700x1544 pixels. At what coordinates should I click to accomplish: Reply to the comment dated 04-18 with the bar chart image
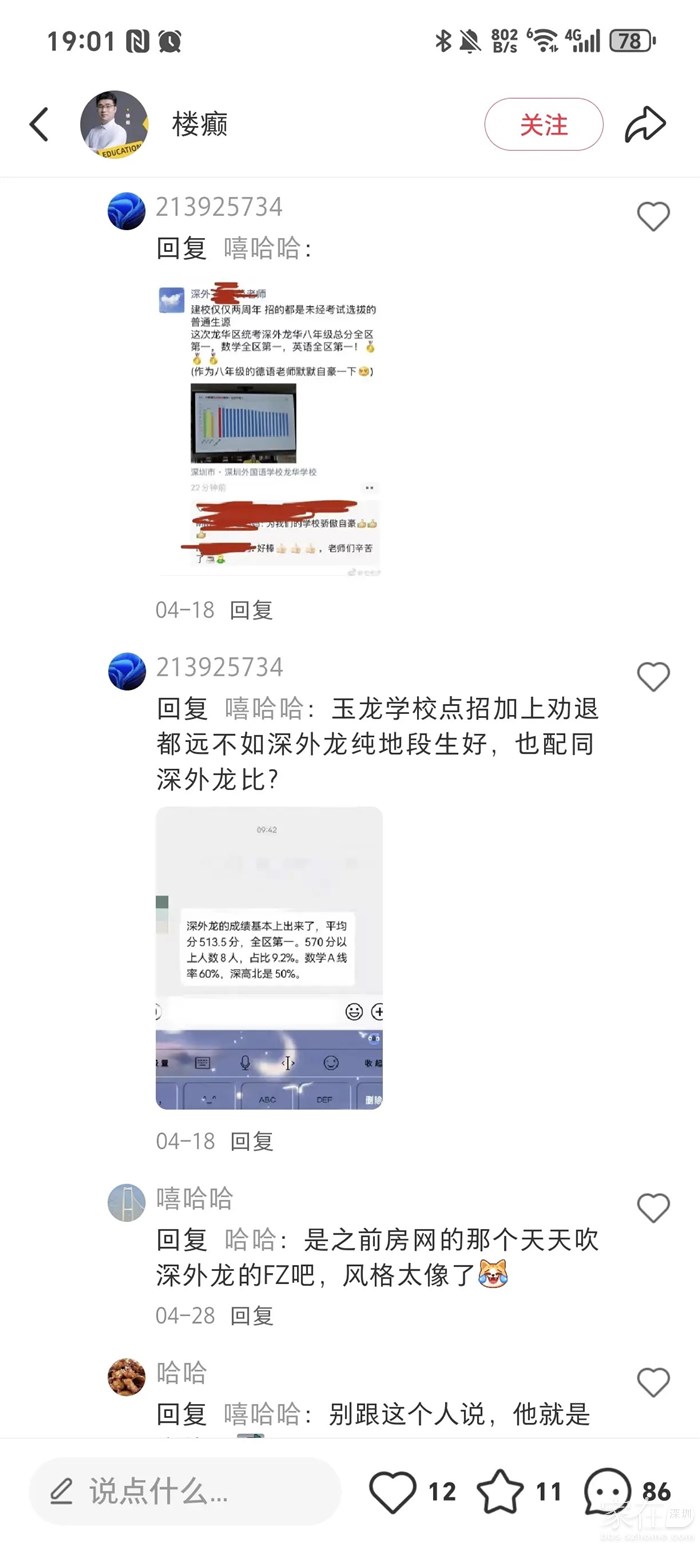[251, 610]
